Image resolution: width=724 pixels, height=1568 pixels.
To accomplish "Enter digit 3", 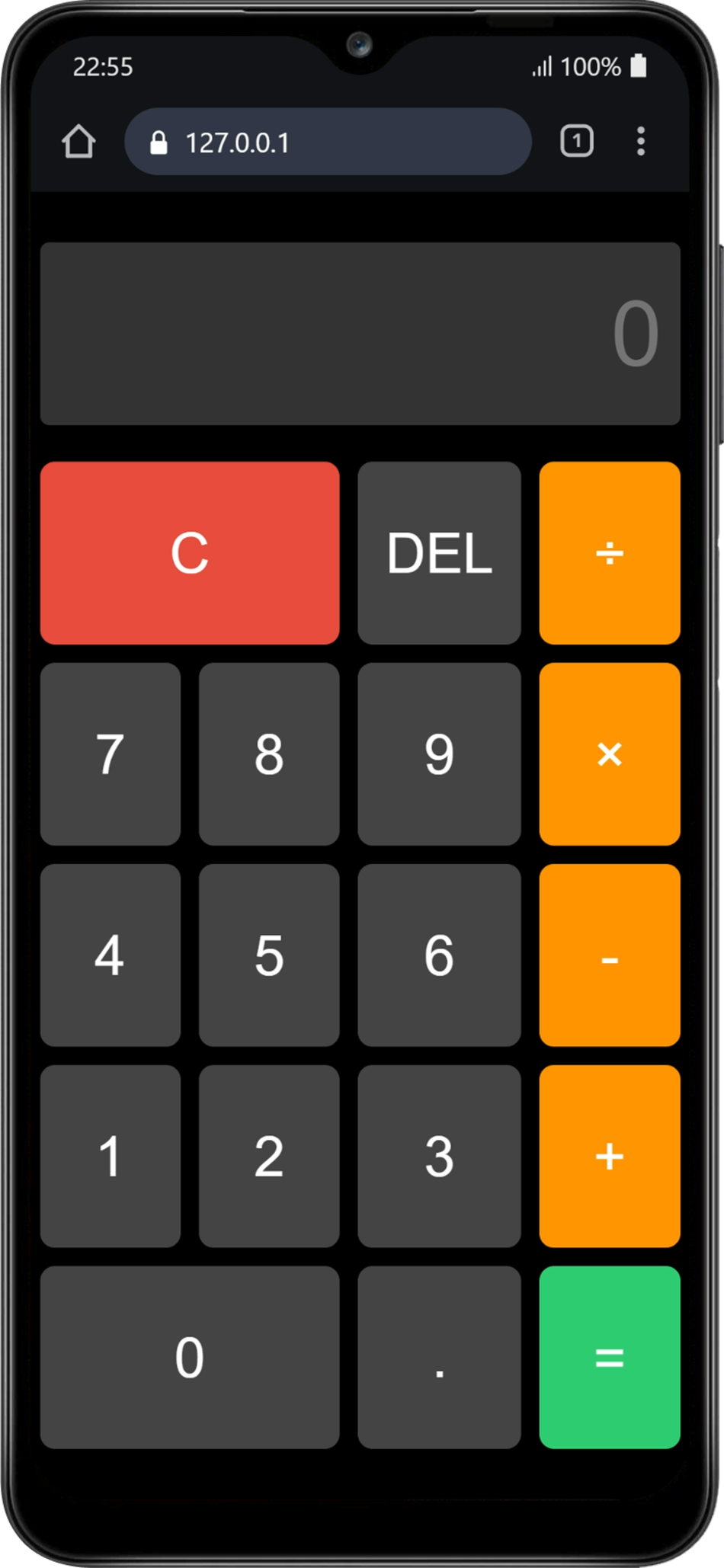I will click(x=439, y=1156).
